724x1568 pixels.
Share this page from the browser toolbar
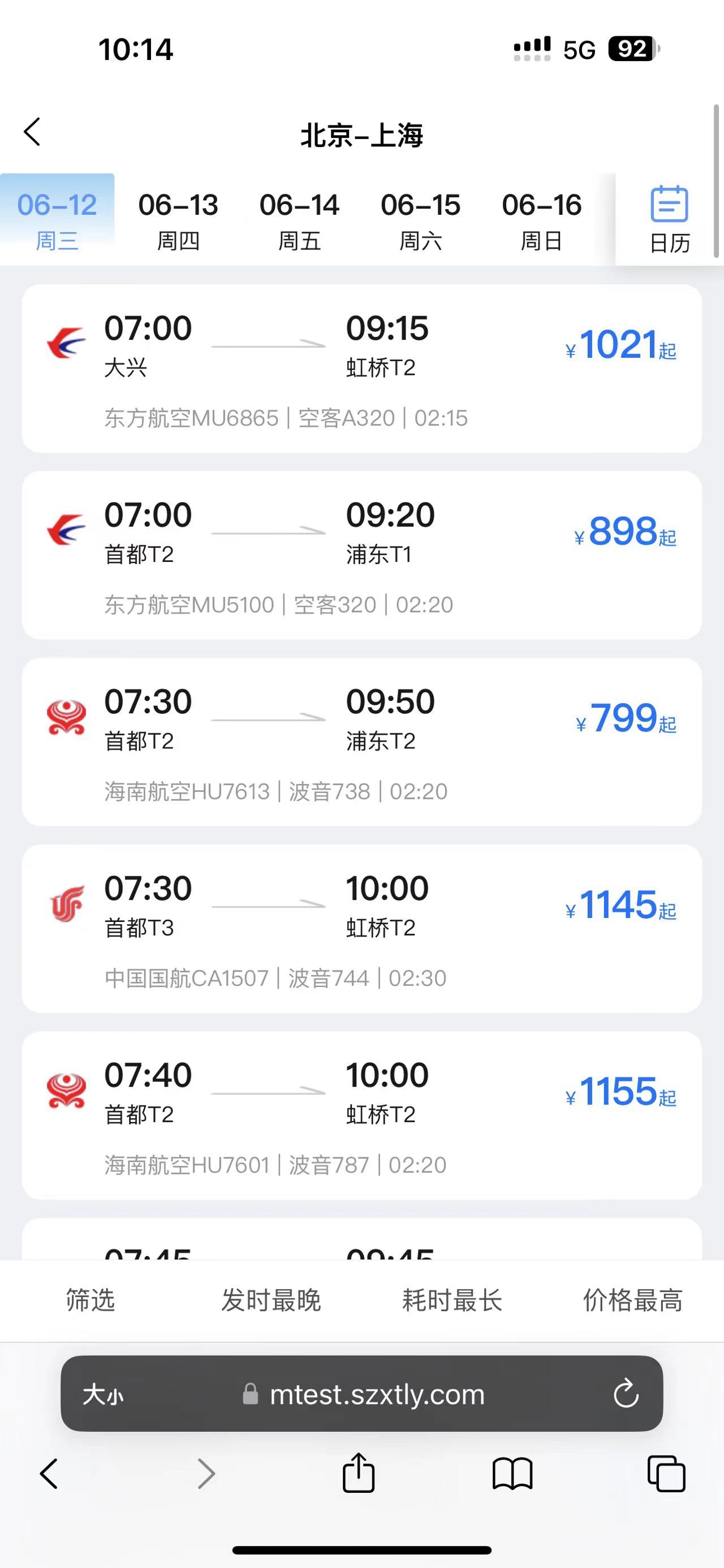pyautogui.click(x=359, y=1474)
